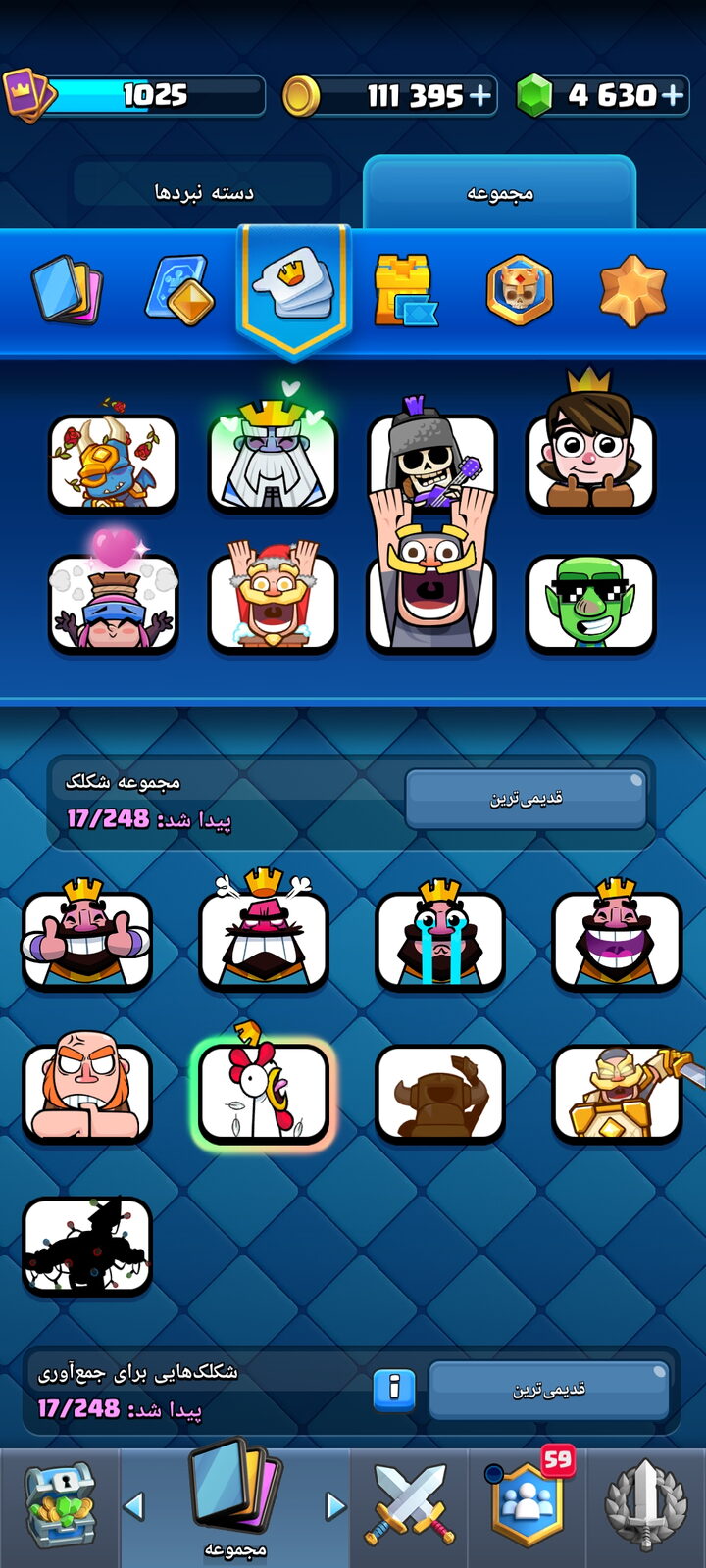This screenshot has width=706, height=1568.
Task: Open the banners skull badge tab
Action: point(520,290)
